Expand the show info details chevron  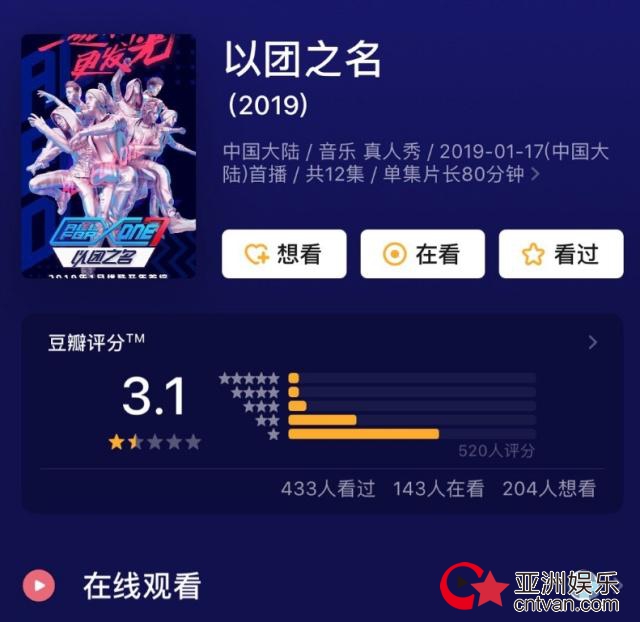pyautogui.click(x=536, y=175)
